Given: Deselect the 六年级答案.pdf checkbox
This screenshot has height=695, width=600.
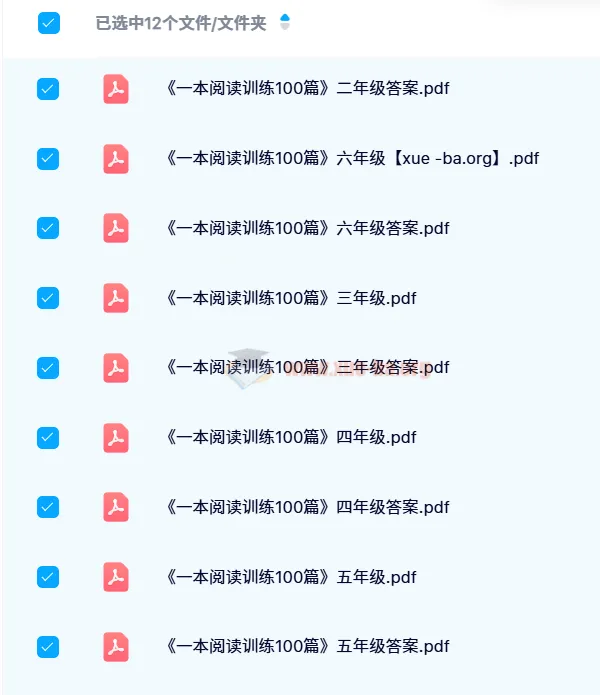Looking at the screenshot, I should [48, 228].
